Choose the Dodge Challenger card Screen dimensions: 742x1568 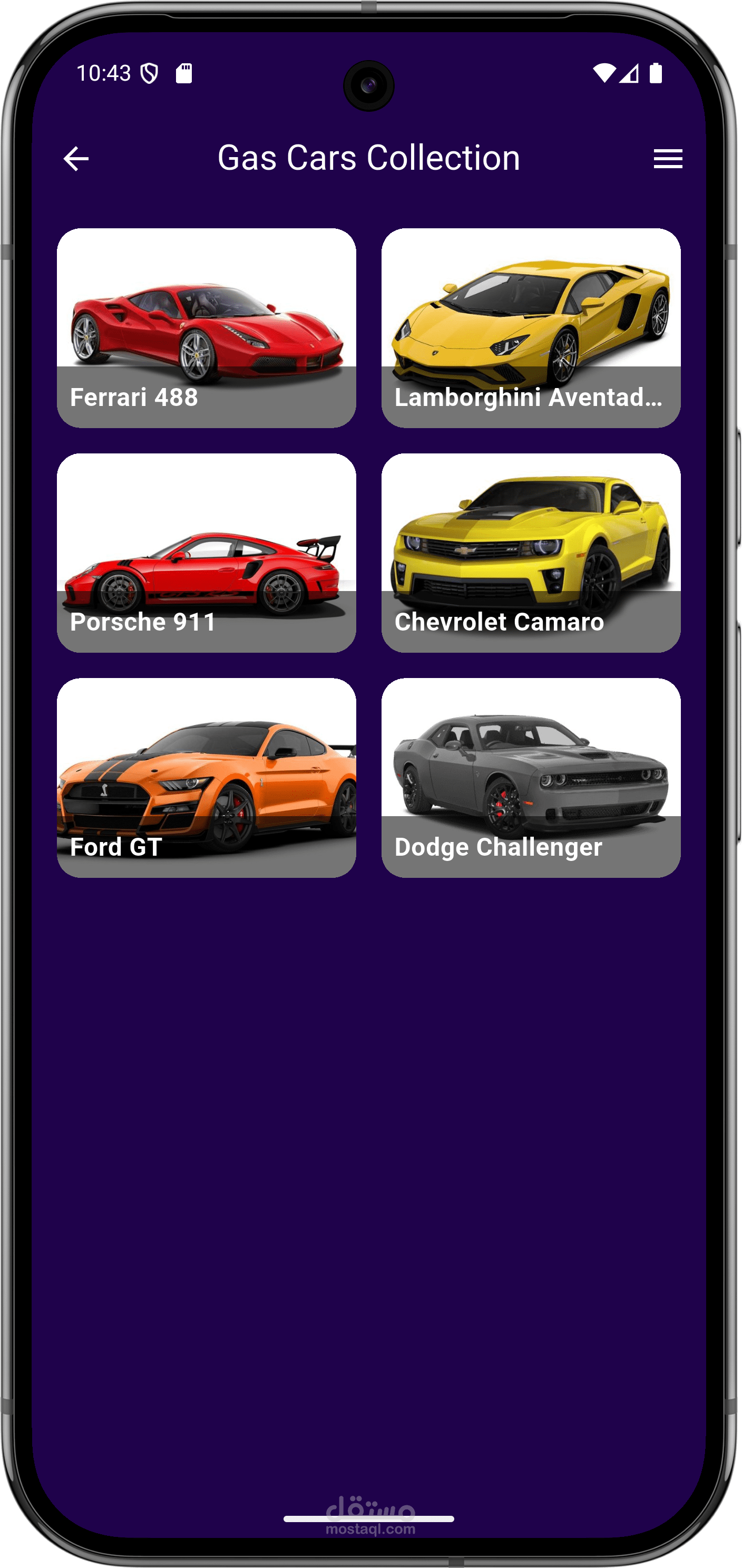pos(530,778)
